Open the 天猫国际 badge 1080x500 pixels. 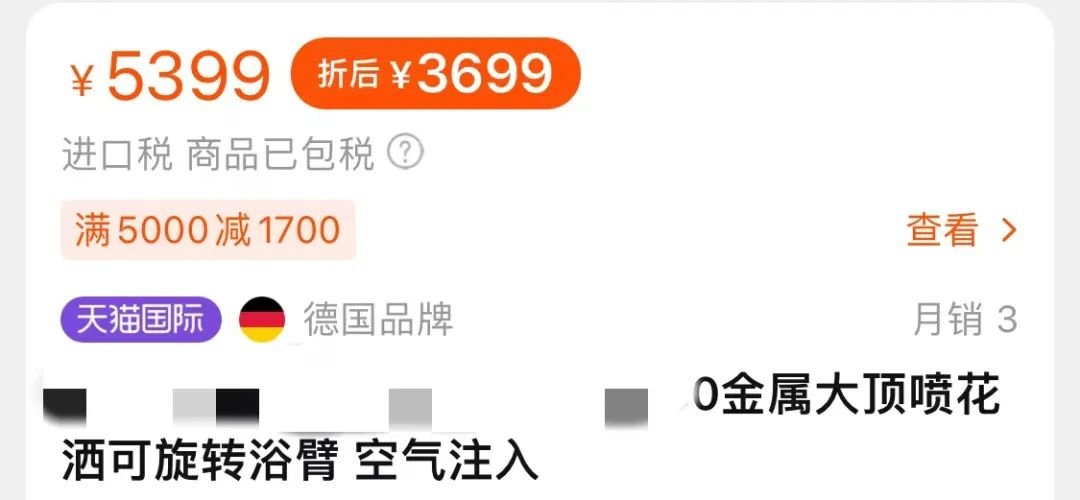point(141,320)
